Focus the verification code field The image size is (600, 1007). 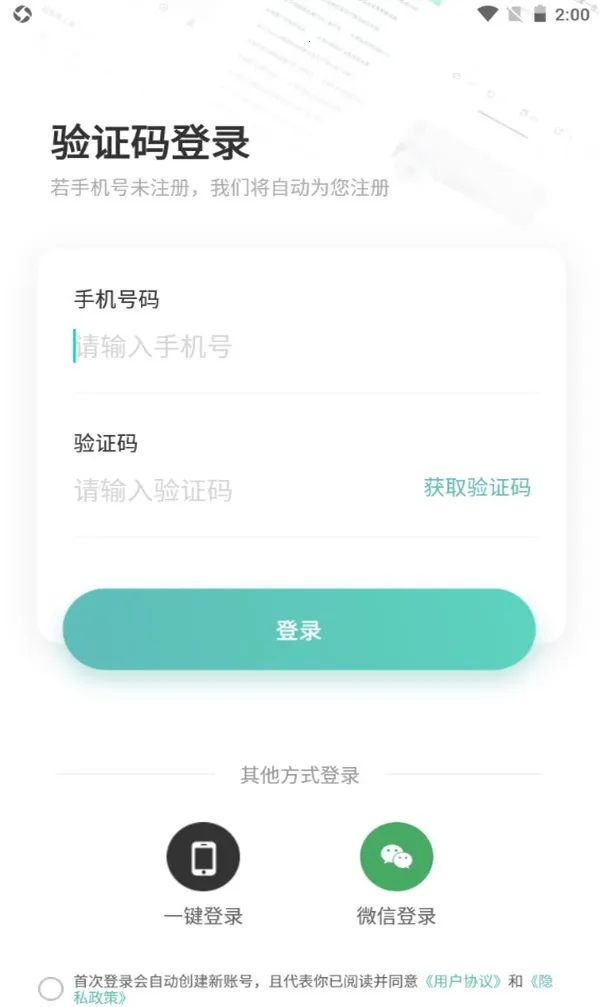click(240, 490)
